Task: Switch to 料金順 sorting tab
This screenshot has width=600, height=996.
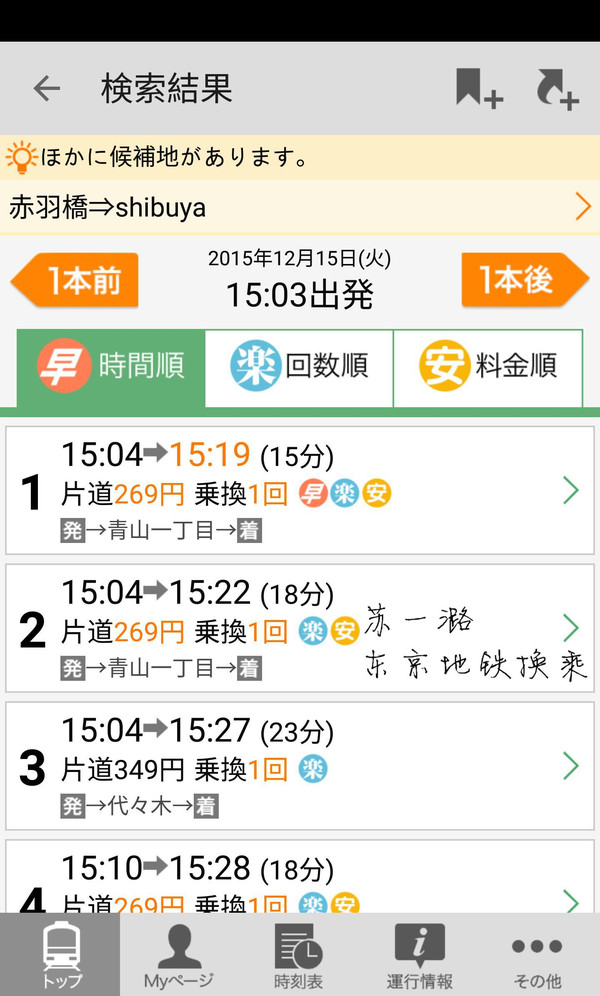Action: coord(487,367)
